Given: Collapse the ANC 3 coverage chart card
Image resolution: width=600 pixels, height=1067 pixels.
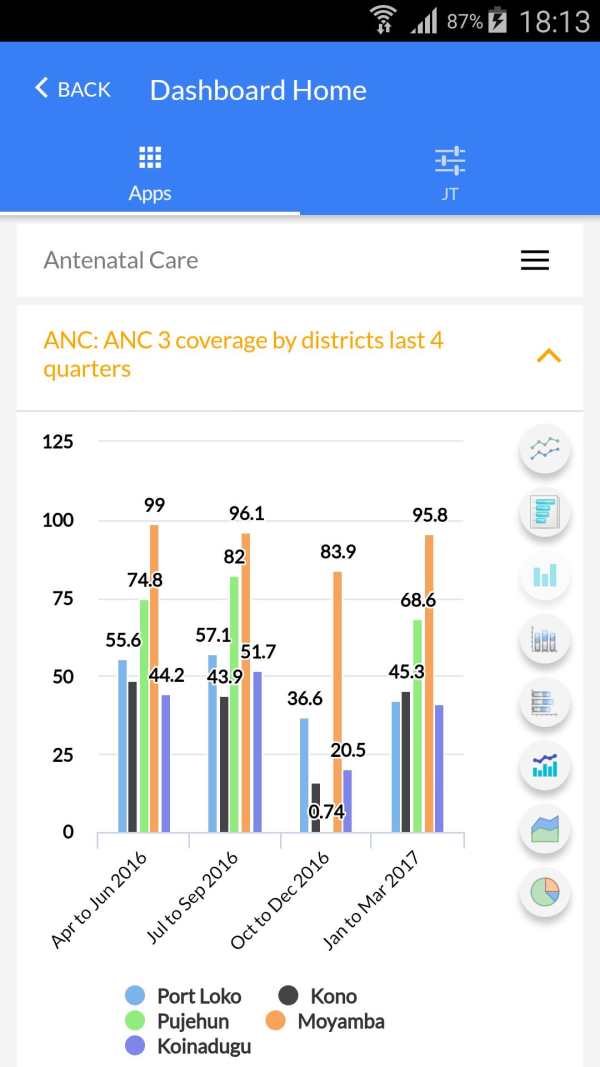Looking at the screenshot, I should pos(549,355).
